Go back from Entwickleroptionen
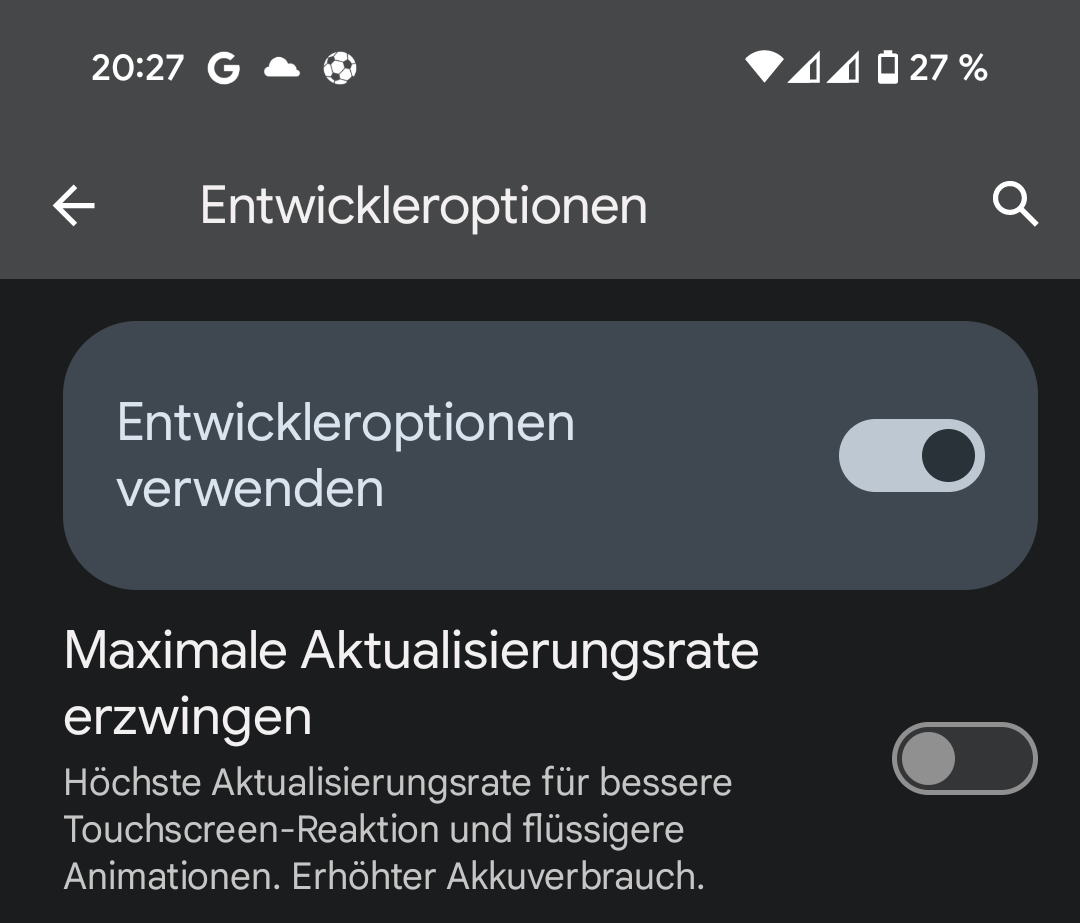 pos(74,207)
